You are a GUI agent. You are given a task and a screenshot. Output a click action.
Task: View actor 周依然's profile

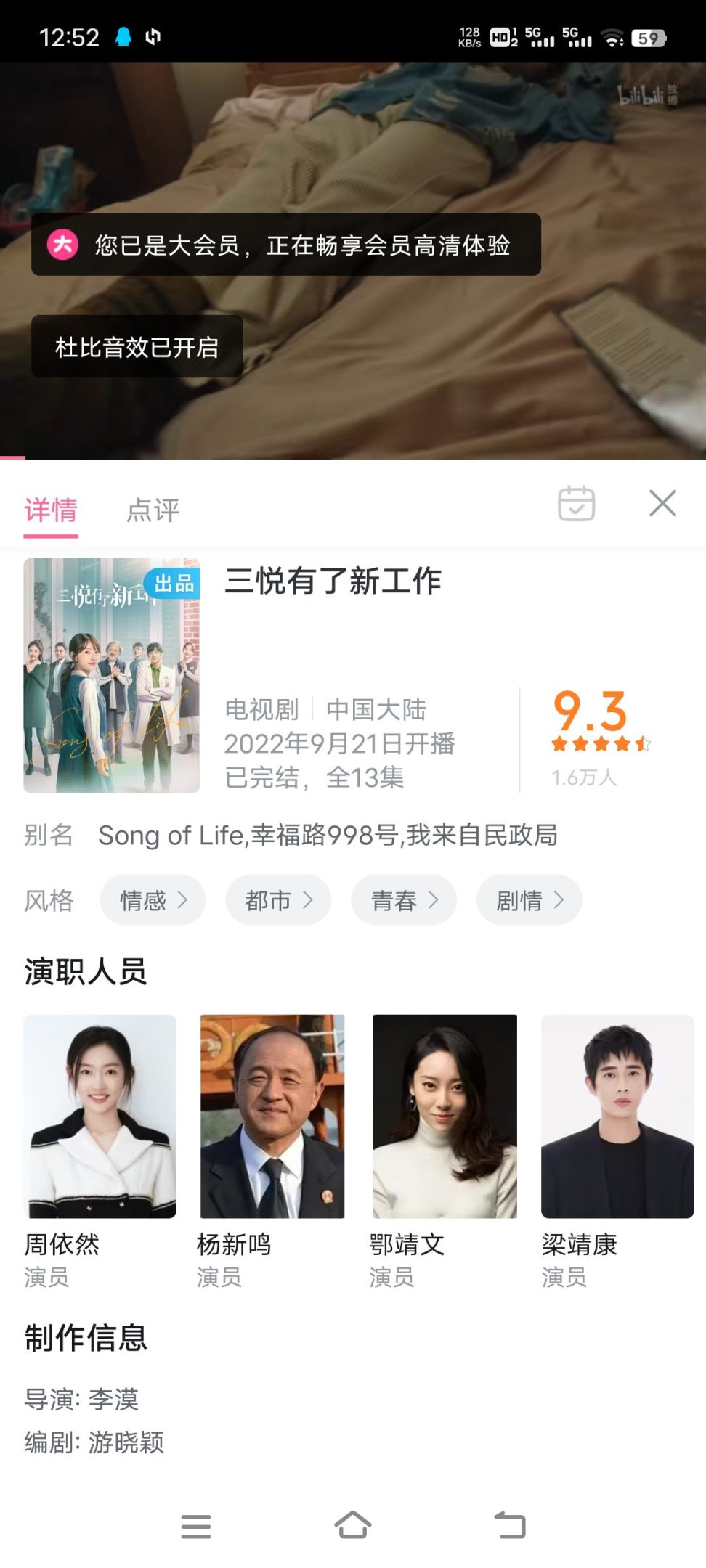tap(100, 1116)
